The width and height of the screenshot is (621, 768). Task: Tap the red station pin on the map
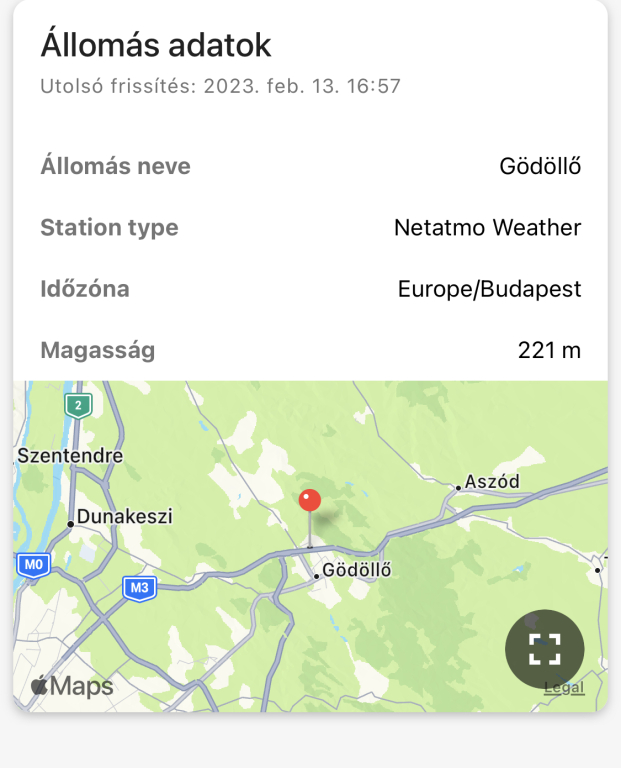click(x=310, y=501)
